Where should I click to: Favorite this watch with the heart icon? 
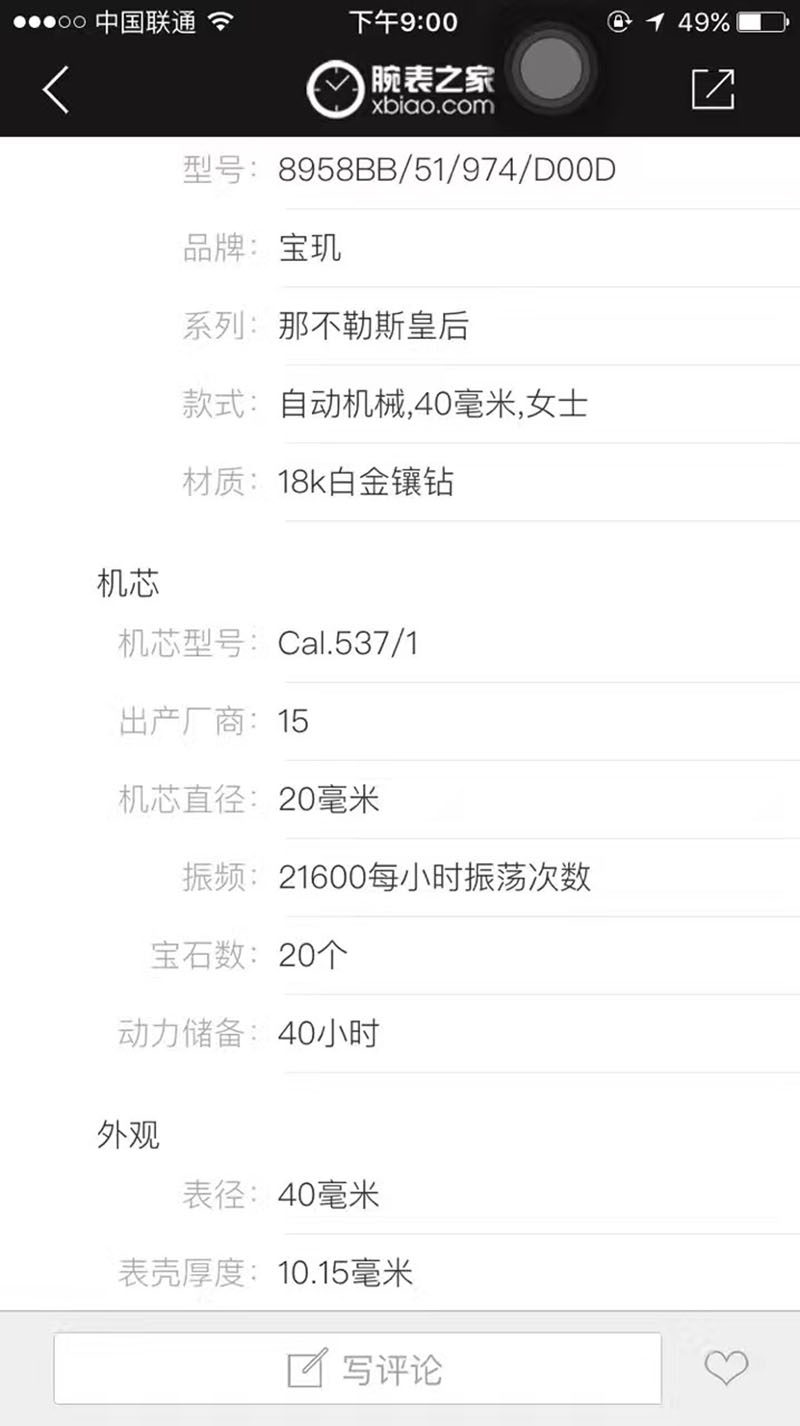point(726,1367)
